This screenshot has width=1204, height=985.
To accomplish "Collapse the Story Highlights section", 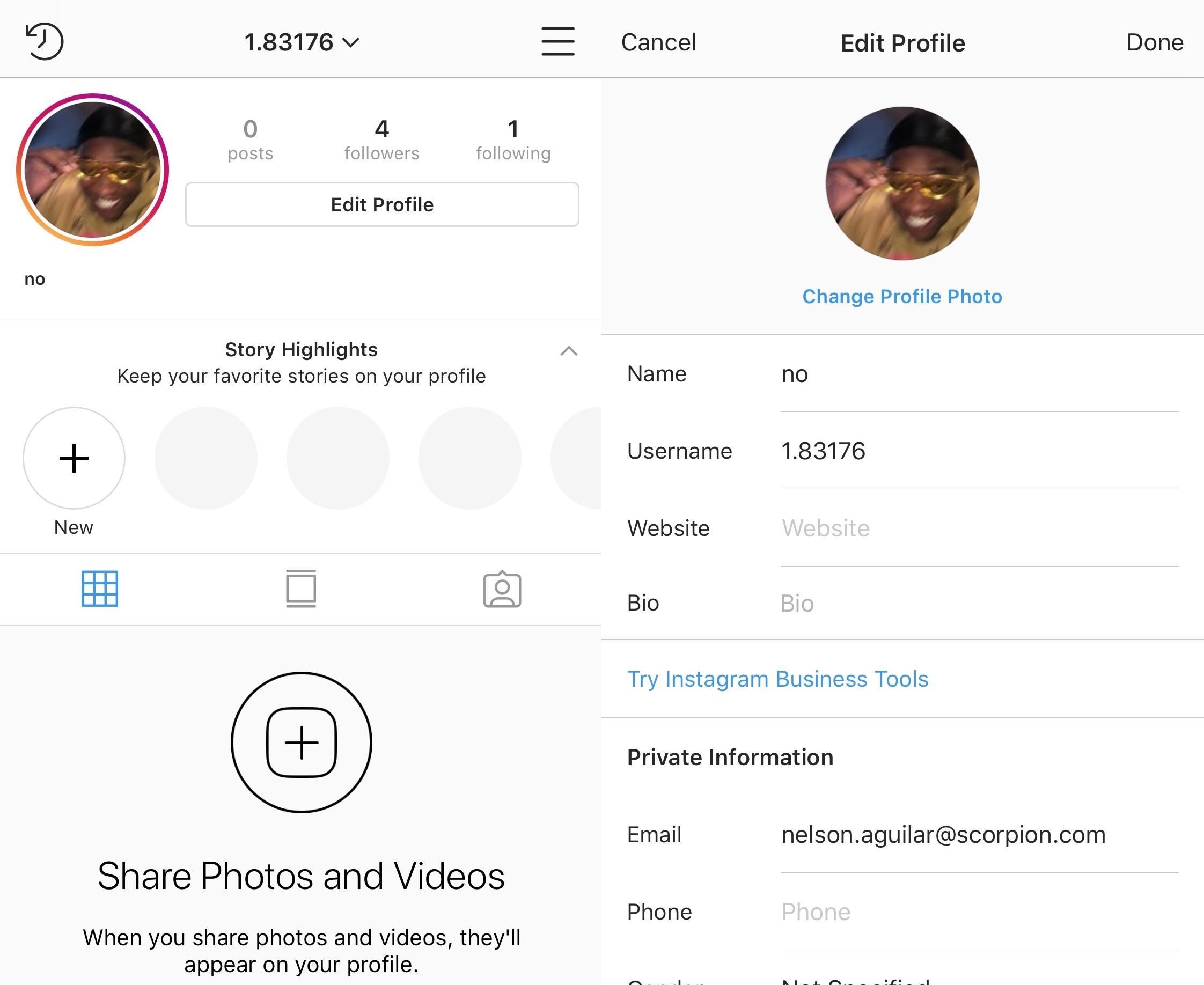I will coord(569,351).
